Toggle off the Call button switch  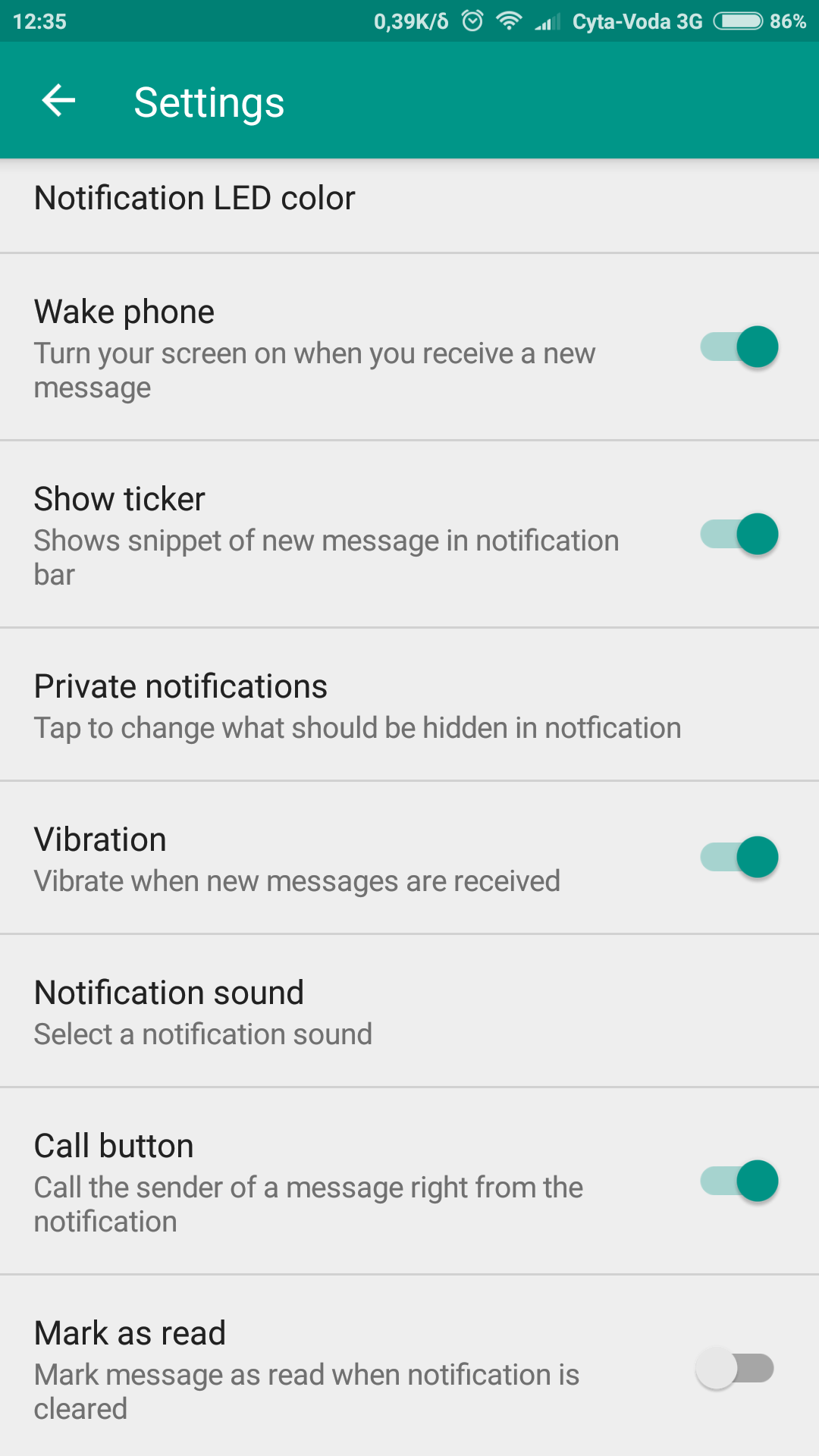coord(739,1181)
